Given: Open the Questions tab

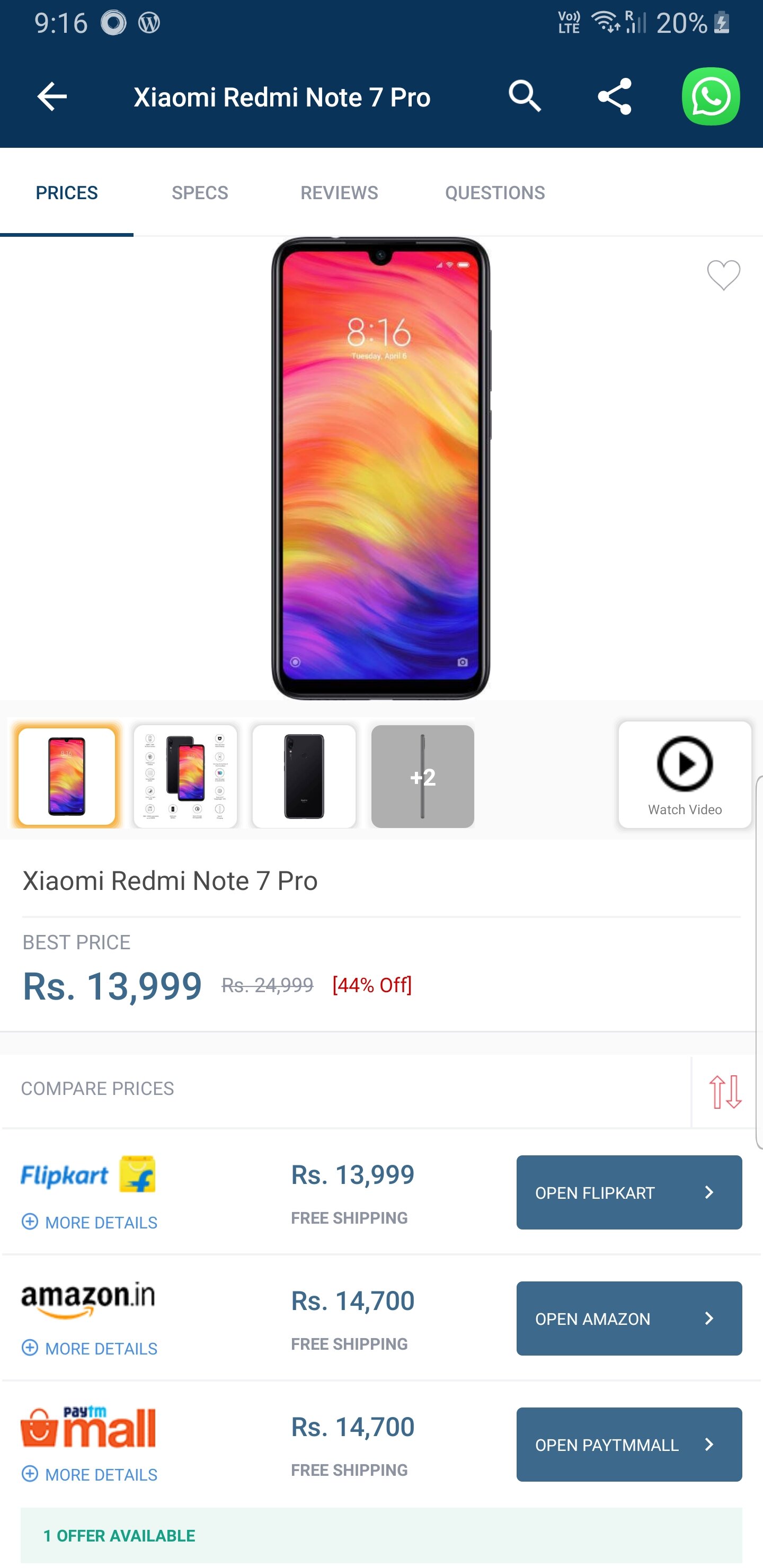Looking at the screenshot, I should click(494, 193).
